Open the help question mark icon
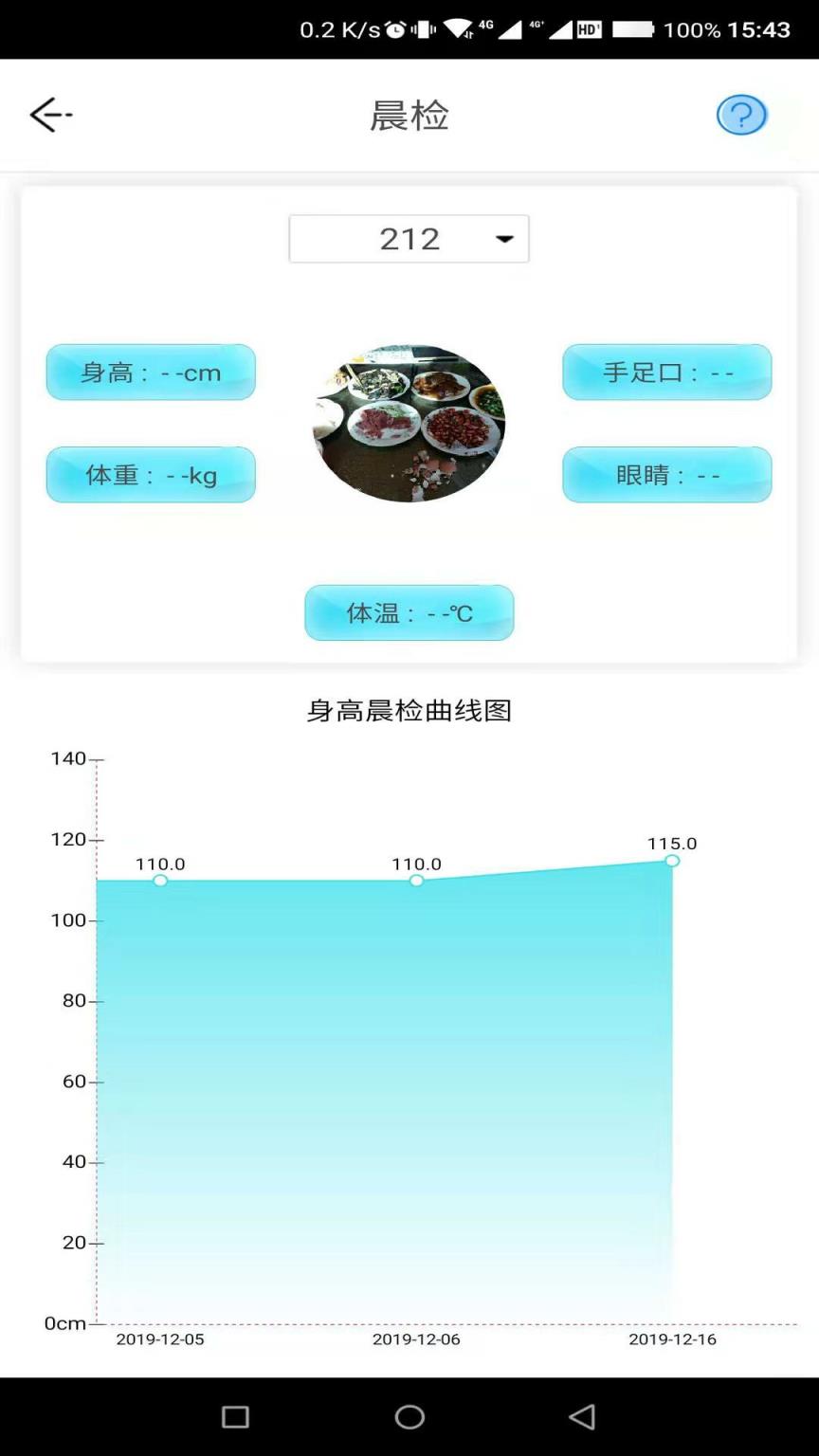 tap(741, 115)
